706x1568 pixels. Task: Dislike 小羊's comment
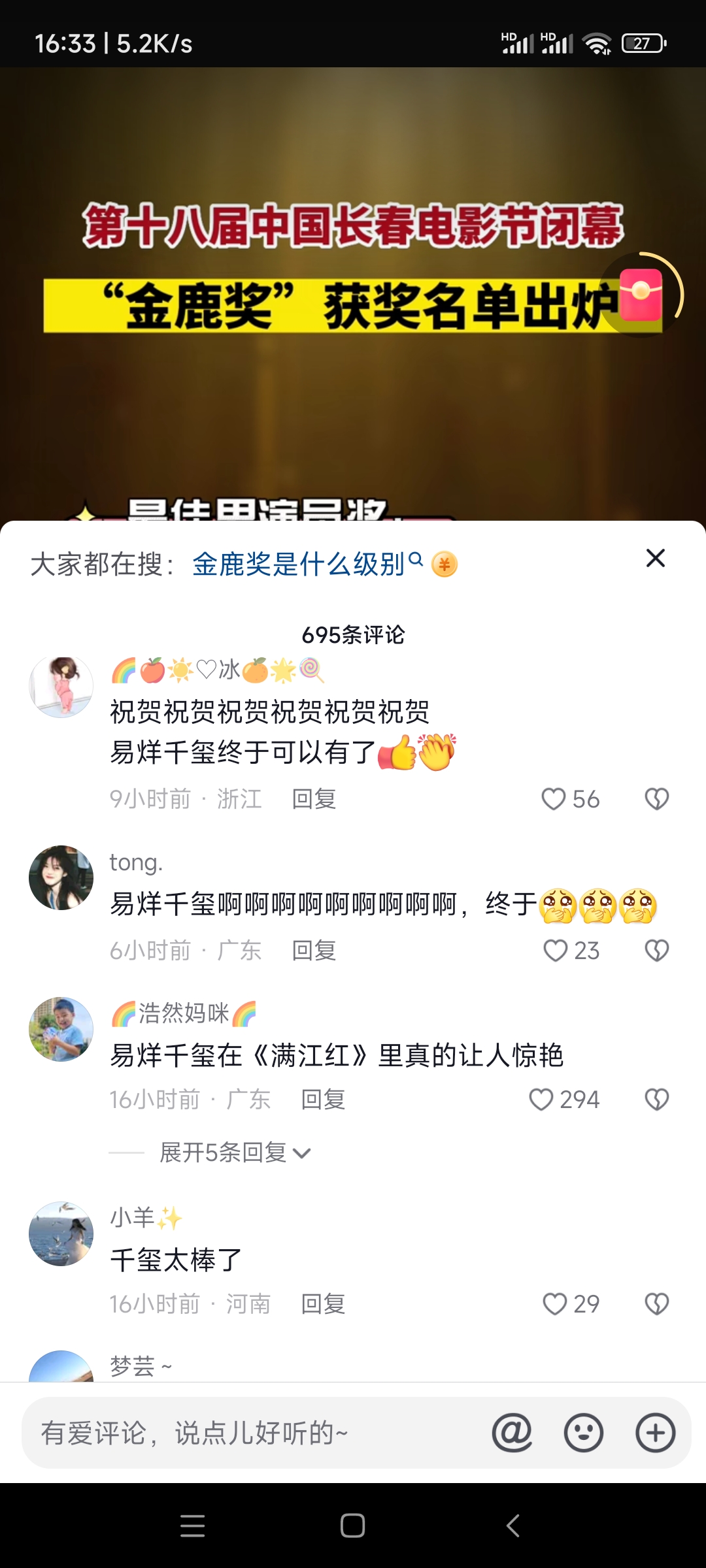tap(656, 1304)
